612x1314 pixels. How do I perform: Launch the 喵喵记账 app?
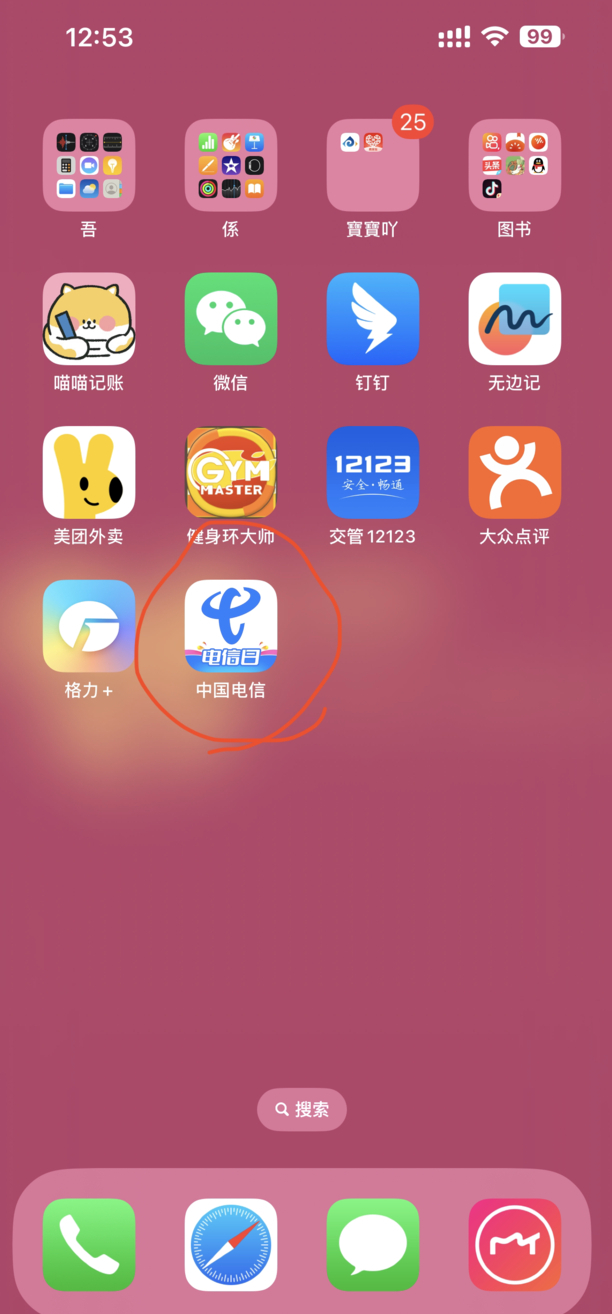89,319
